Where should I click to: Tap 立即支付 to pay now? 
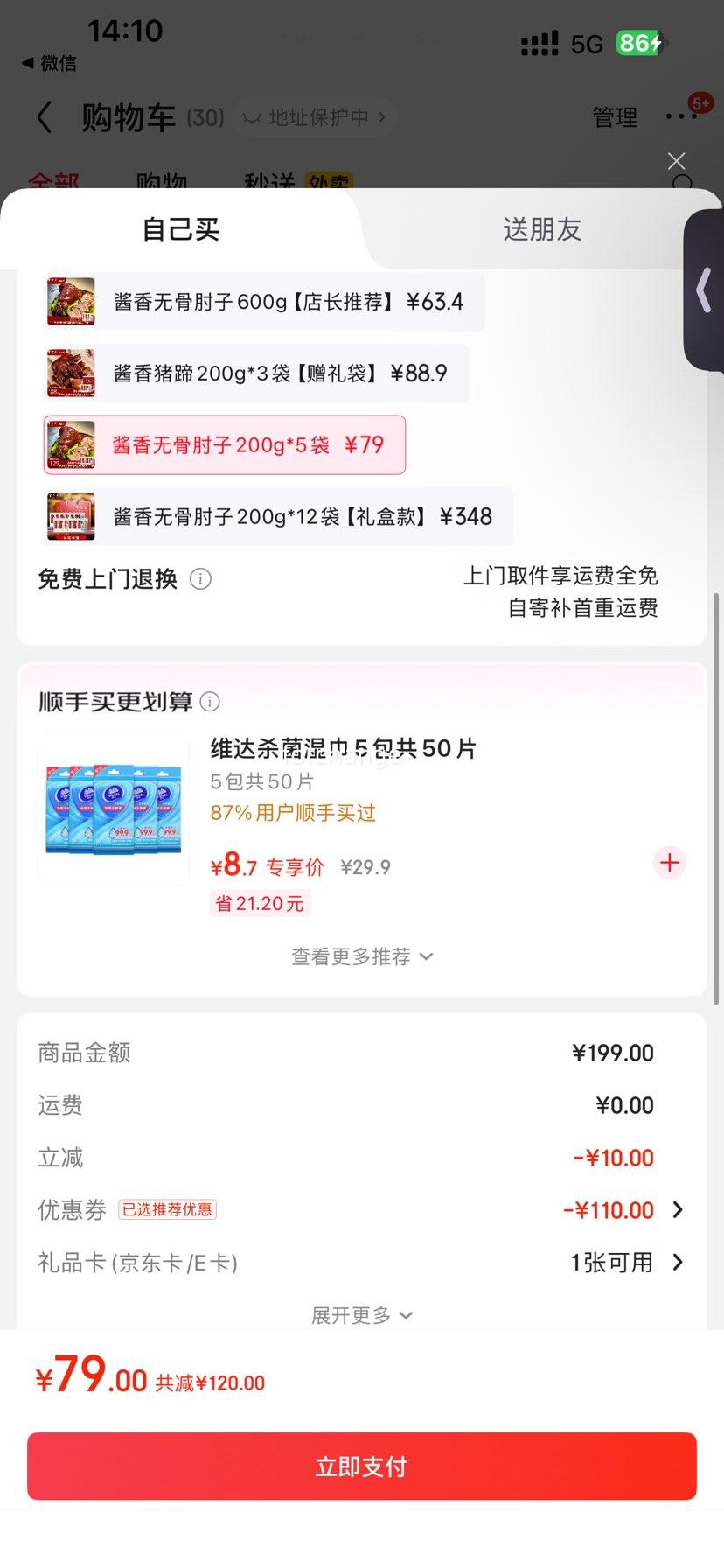361,1466
